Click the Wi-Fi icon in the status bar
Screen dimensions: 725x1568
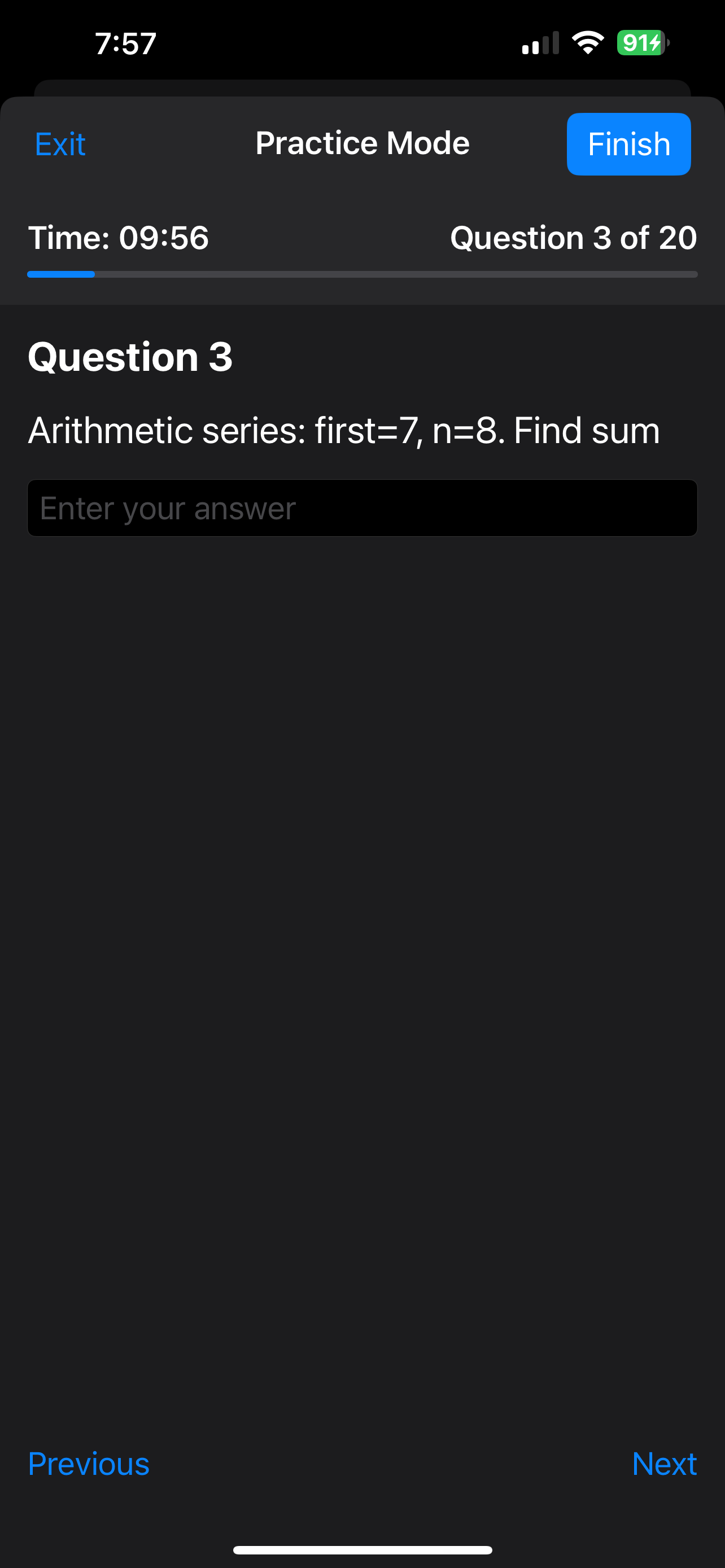[588, 41]
